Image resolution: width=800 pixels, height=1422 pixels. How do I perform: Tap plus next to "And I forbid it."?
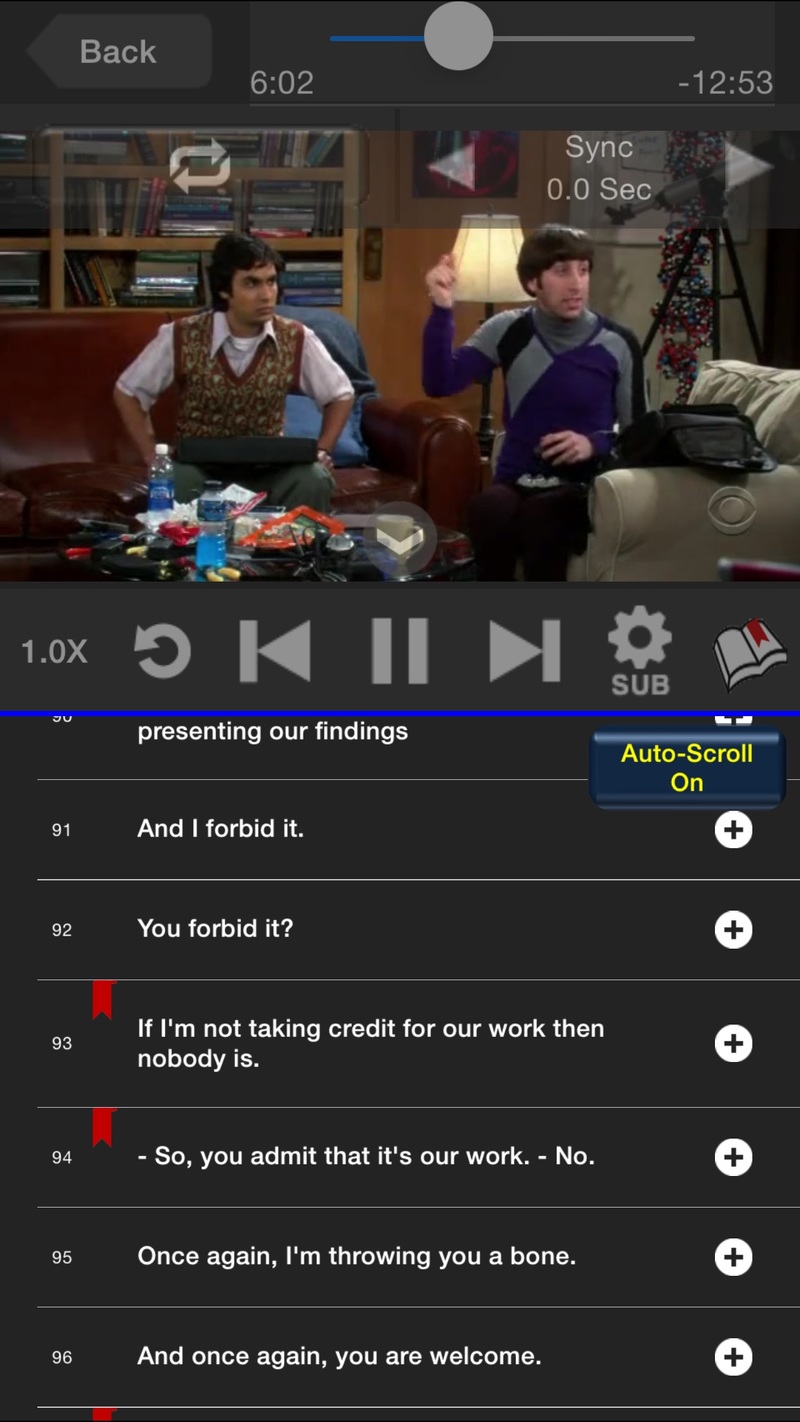[x=733, y=829]
